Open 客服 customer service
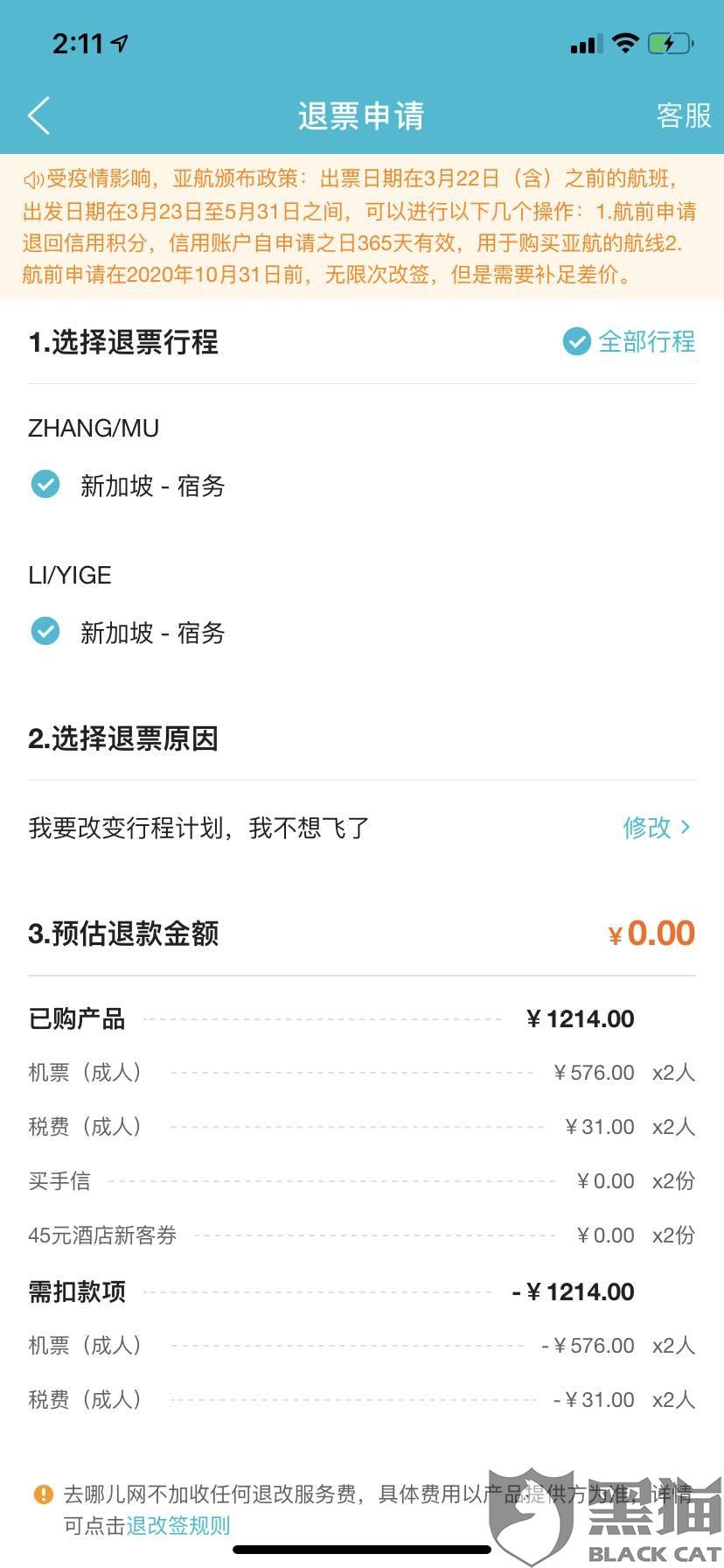 [683, 115]
